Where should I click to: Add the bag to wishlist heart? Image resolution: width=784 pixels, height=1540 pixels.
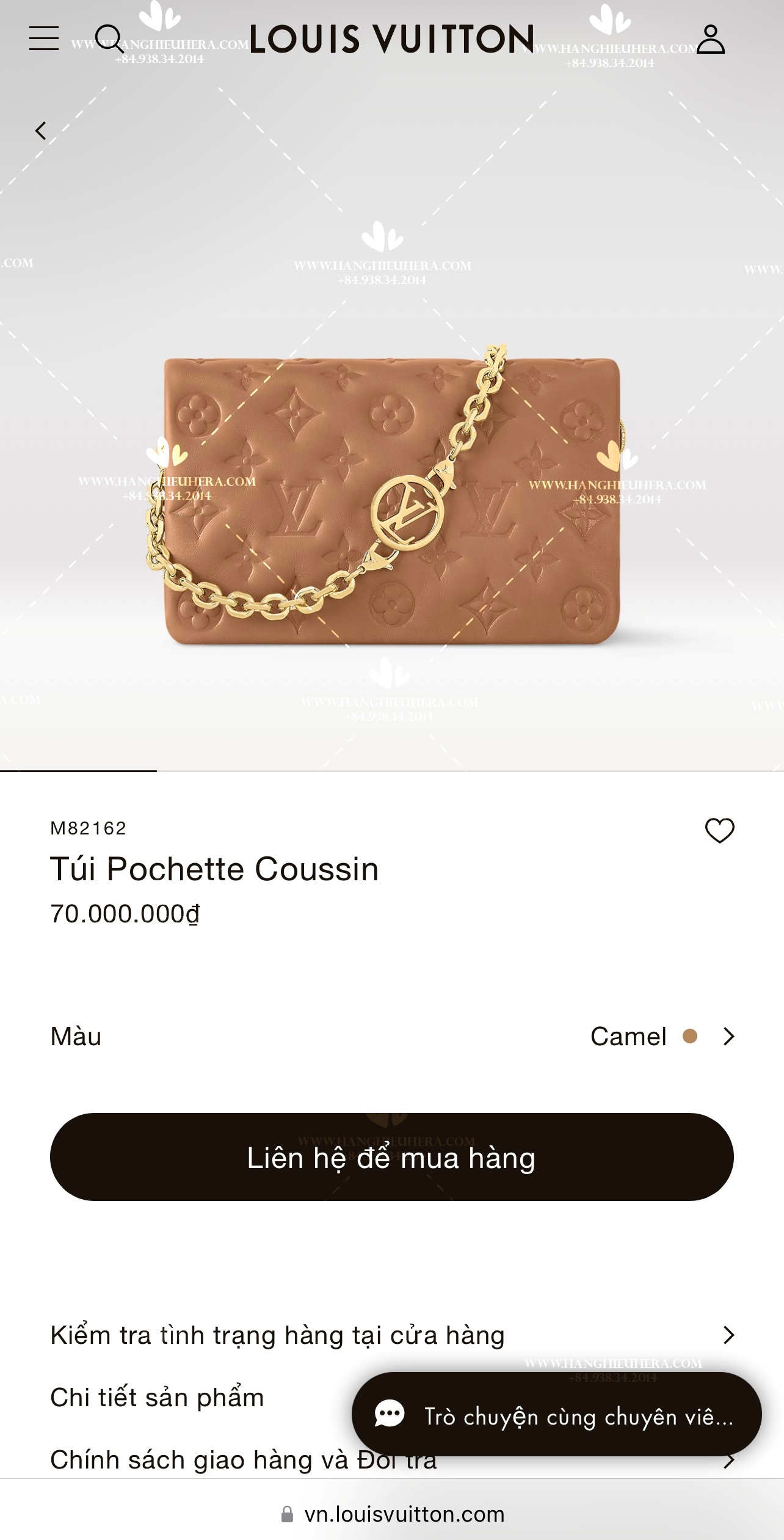(x=719, y=830)
